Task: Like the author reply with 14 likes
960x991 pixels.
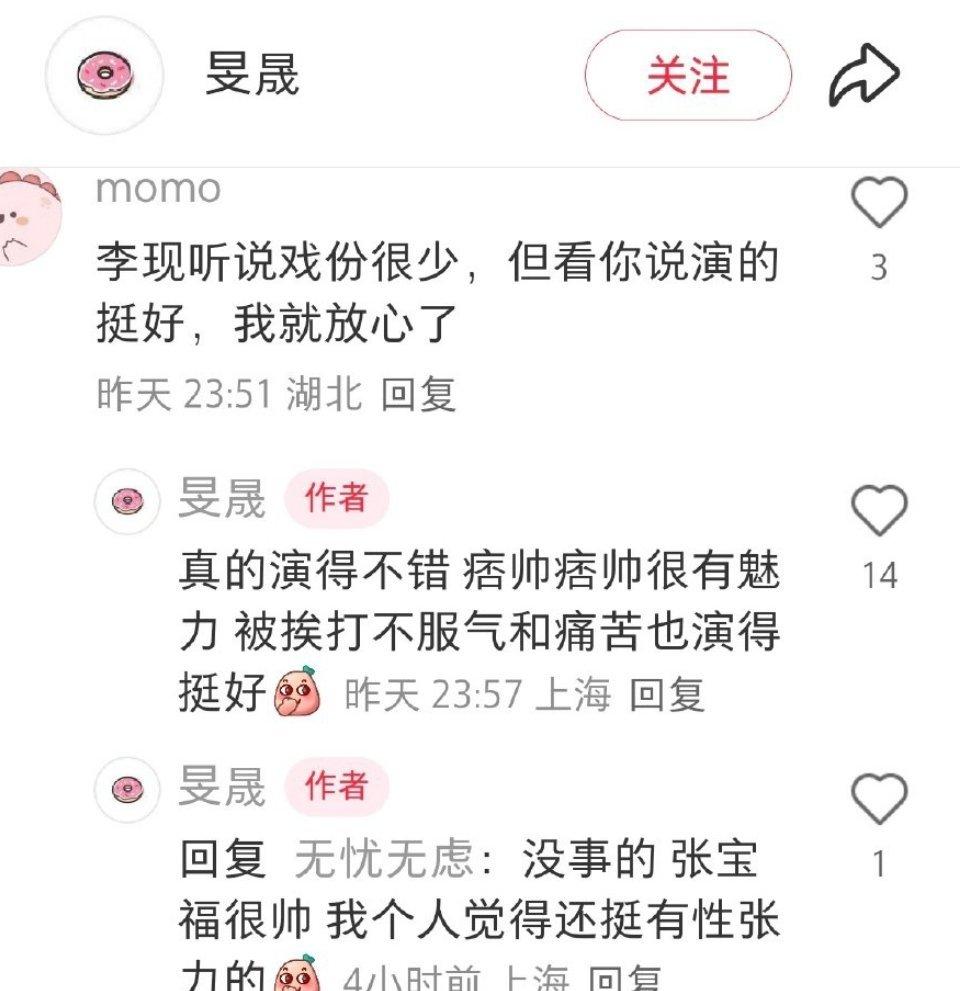Action: point(878,512)
